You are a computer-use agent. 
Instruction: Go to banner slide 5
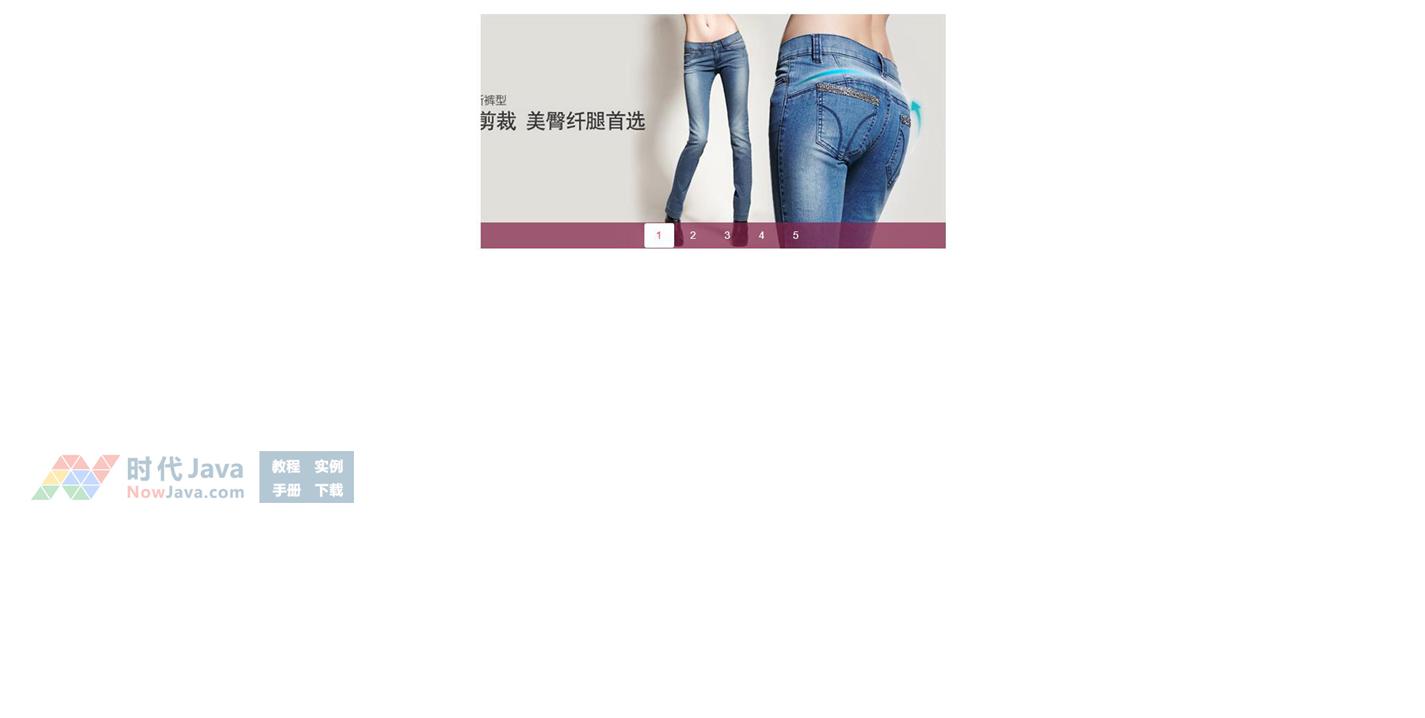(x=796, y=235)
